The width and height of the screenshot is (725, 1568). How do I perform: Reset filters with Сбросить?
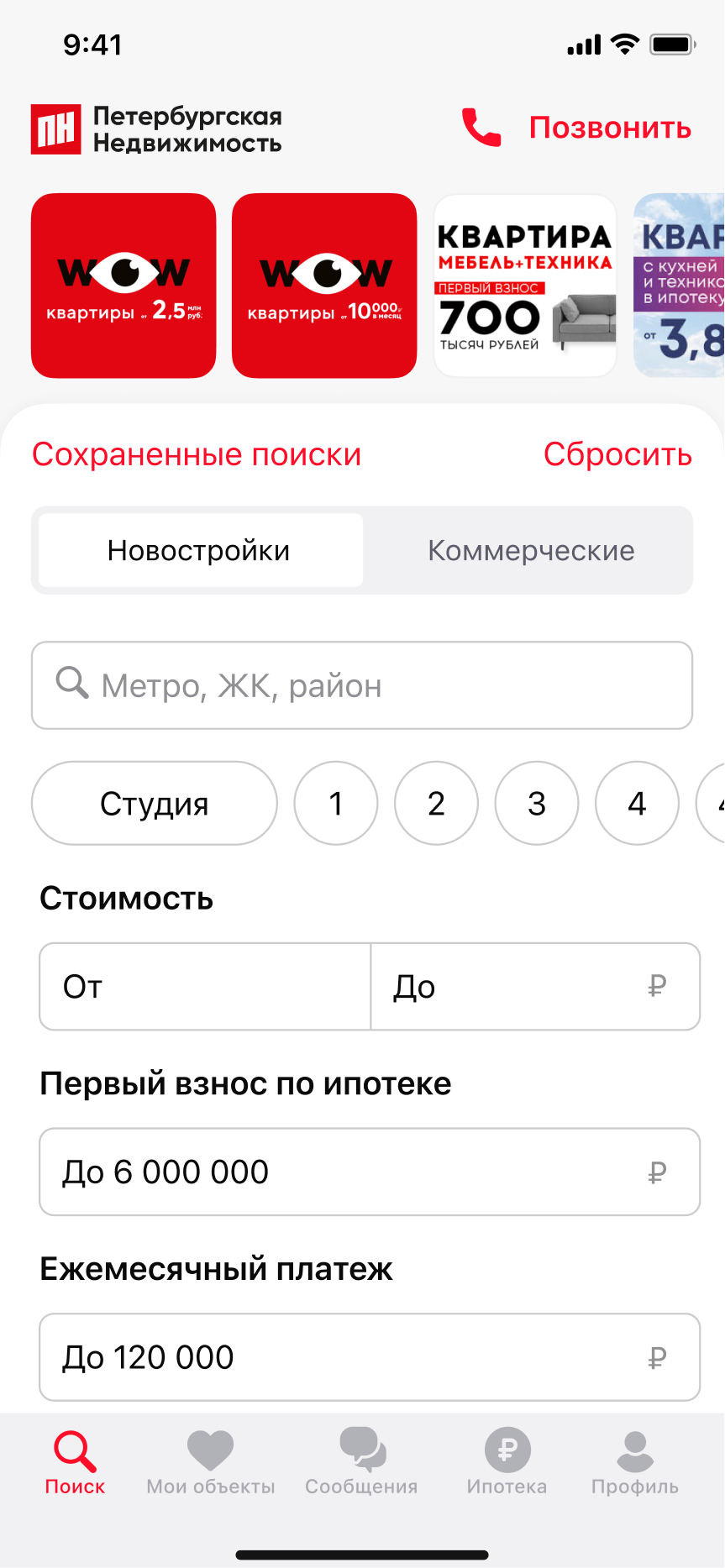(x=618, y=454)
